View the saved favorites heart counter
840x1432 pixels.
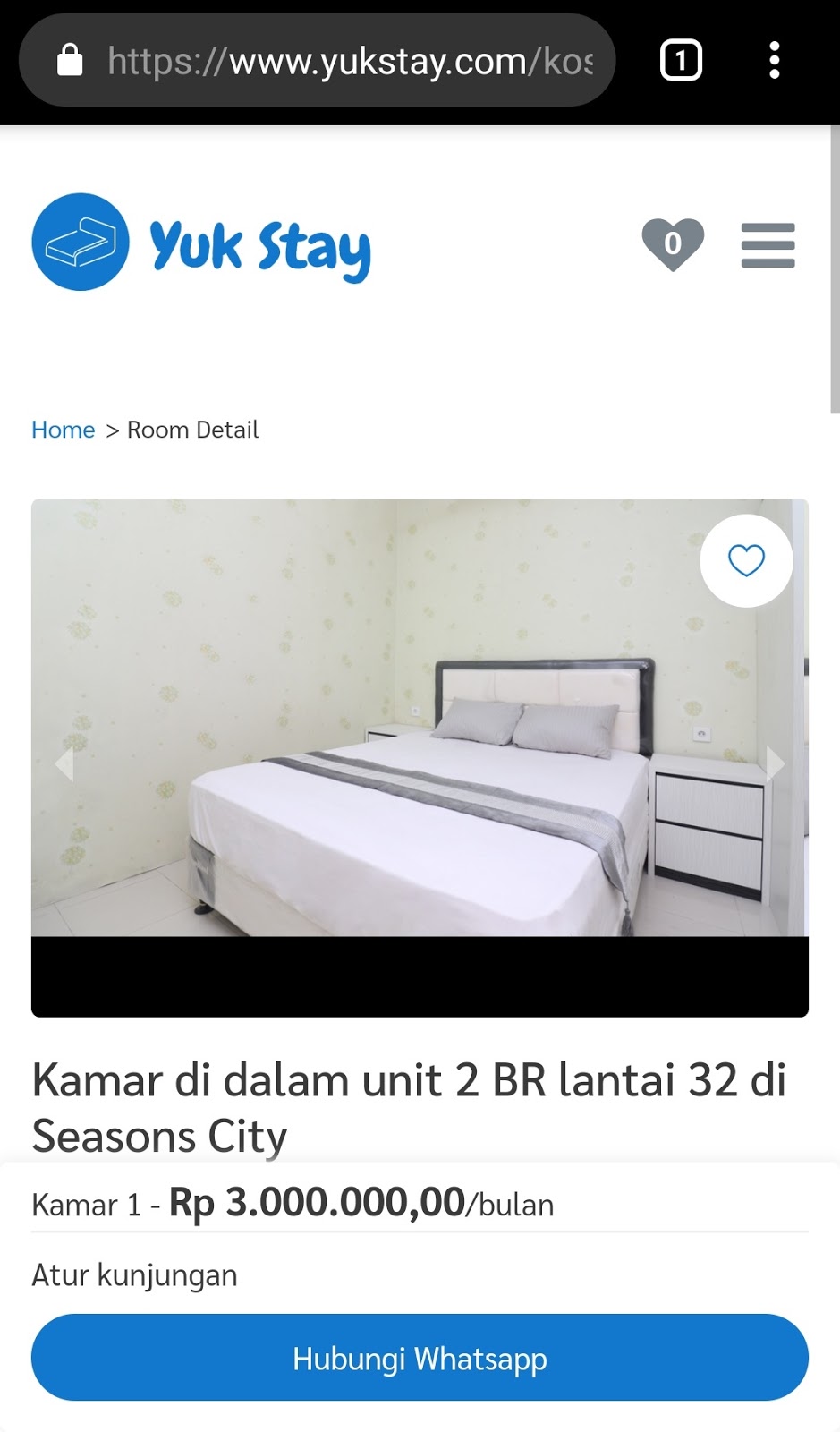tap(673, 243)
